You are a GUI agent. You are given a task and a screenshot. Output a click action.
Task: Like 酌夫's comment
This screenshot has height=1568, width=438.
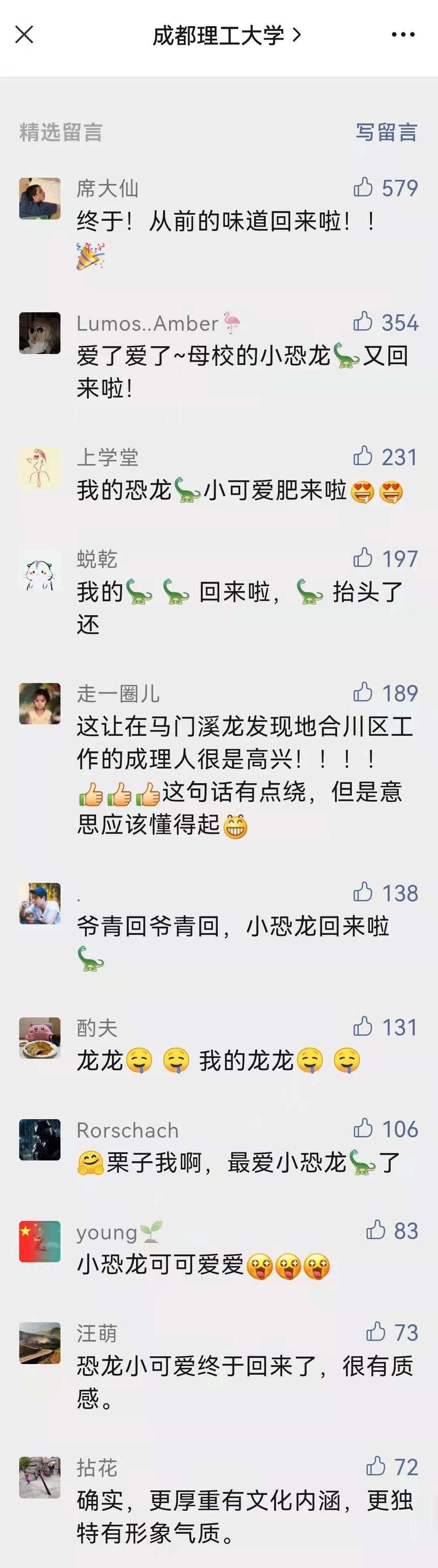tap(363, 1027)
